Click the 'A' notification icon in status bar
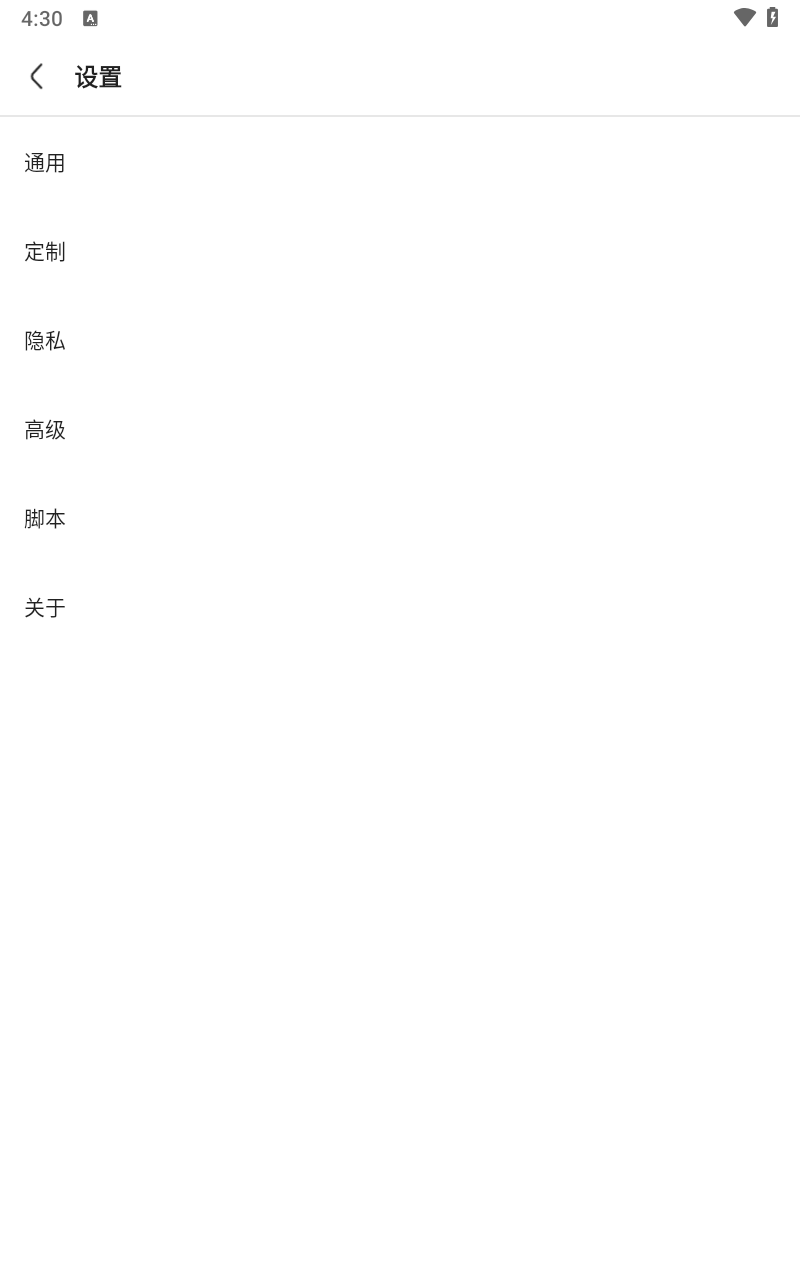Image resolution: width=800 pixels, height=1280 pixels. click(89, 17)
